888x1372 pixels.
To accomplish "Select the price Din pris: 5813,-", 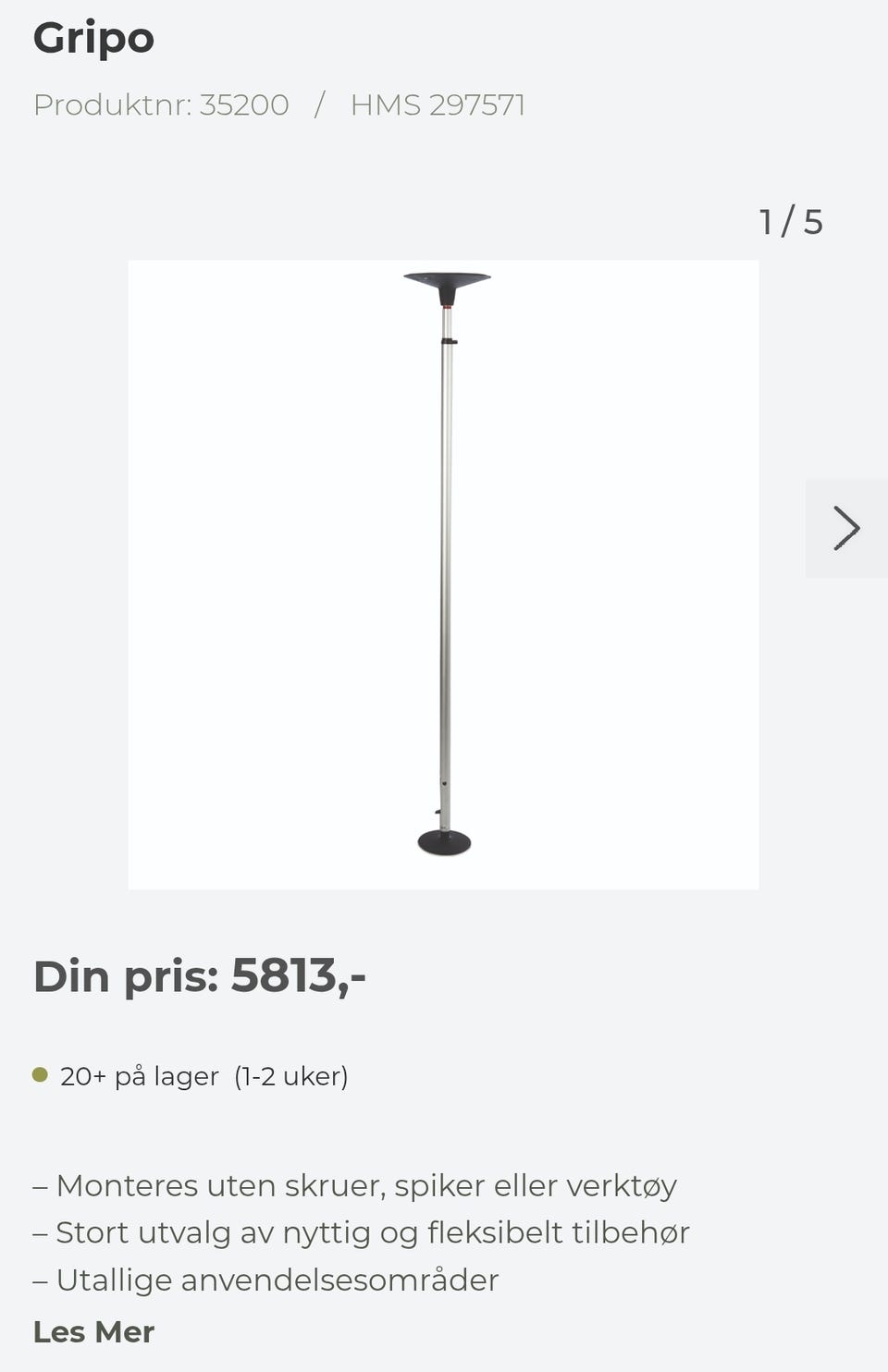I will [200, 974].
